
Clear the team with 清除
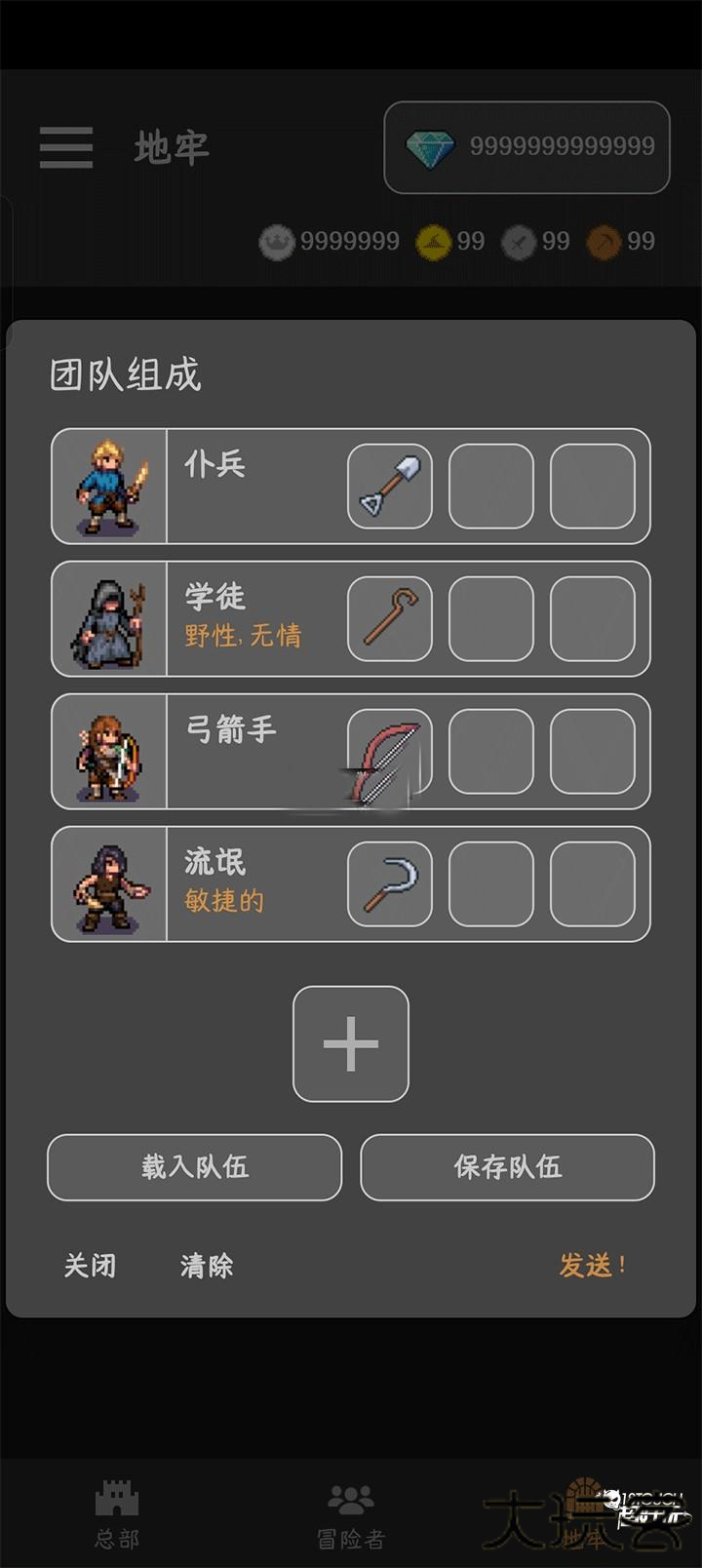[x=207, y=1266]
